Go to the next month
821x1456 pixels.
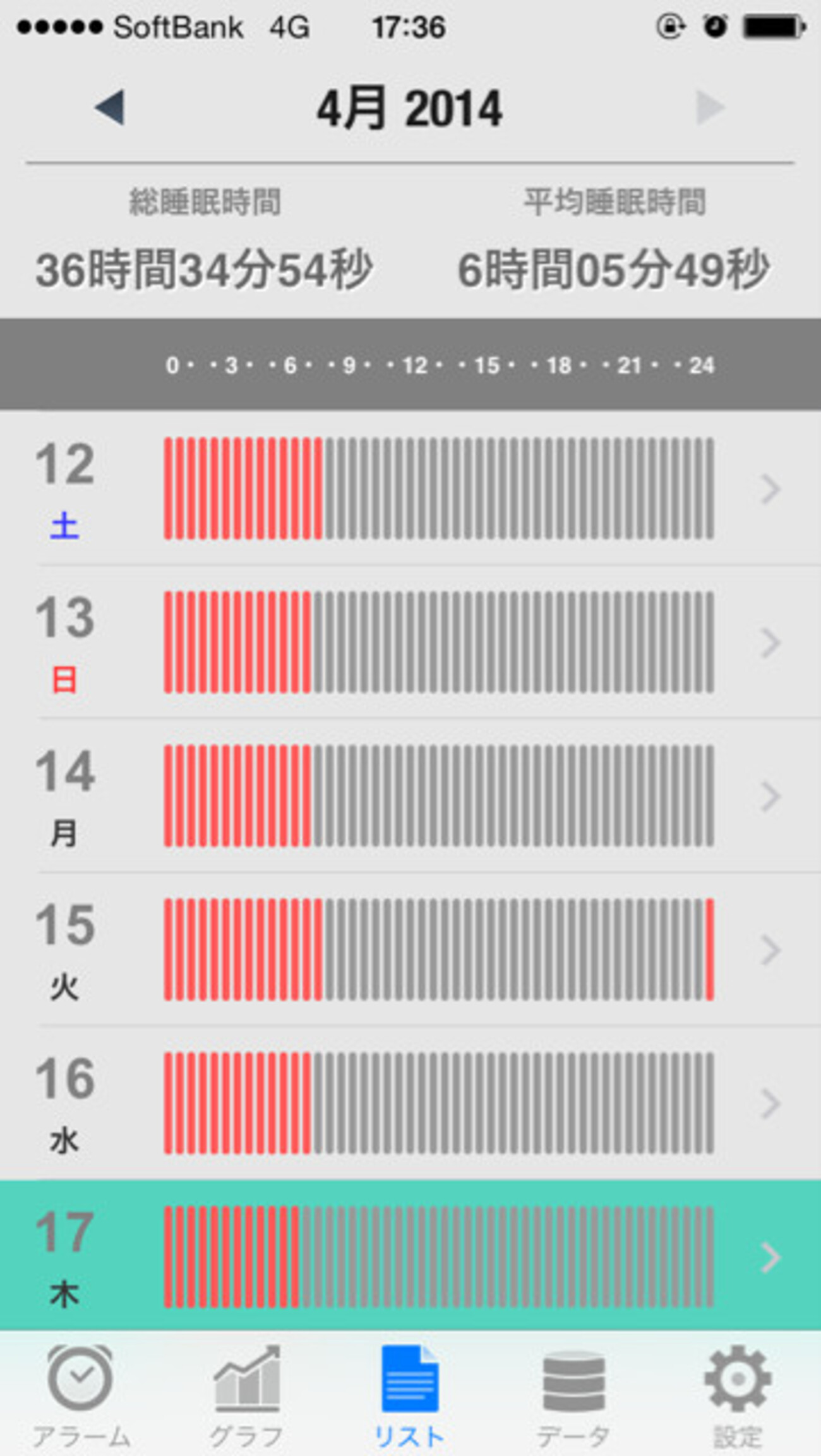click(710, 107)
